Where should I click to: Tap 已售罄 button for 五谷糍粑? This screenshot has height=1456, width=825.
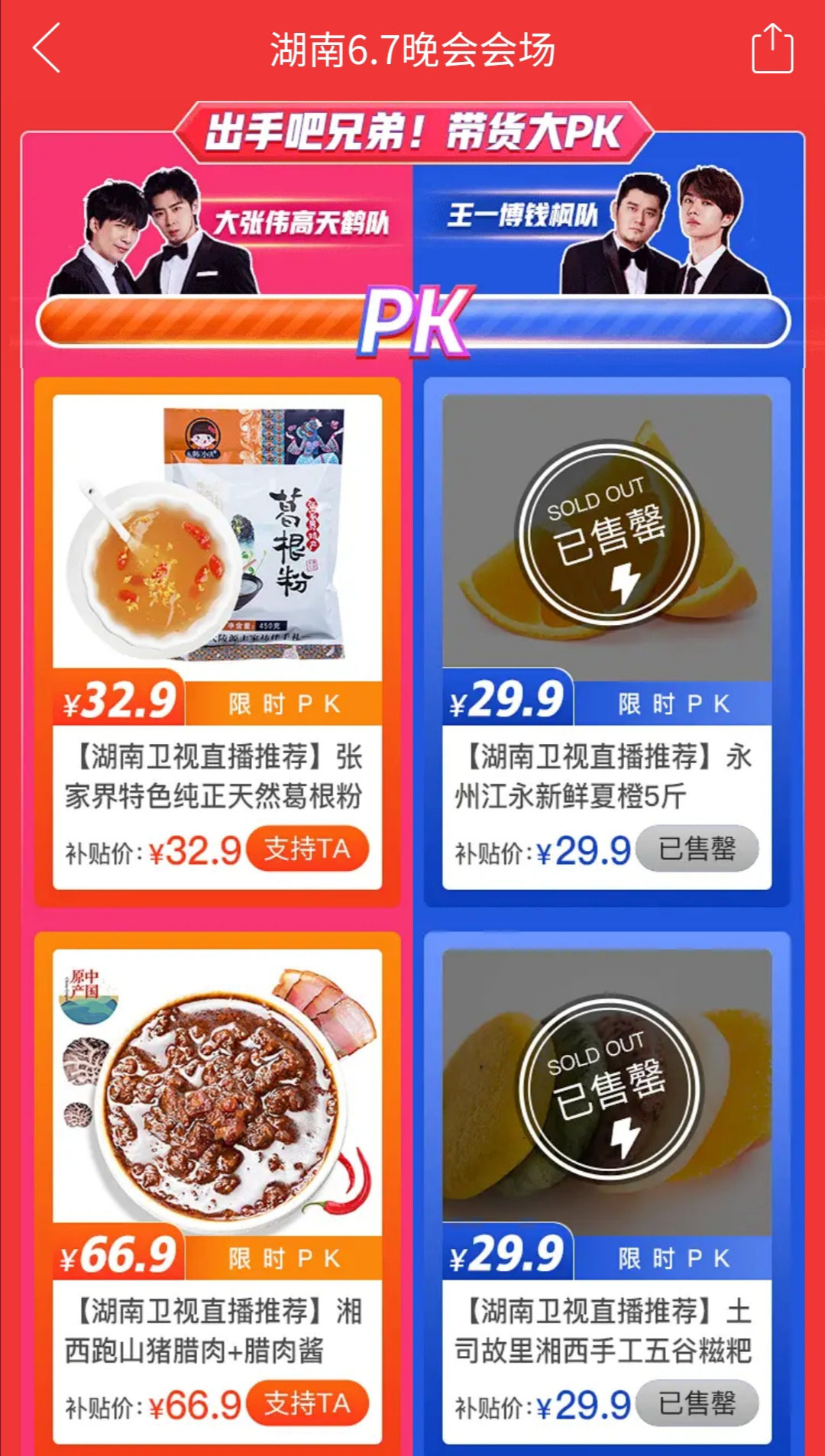tap(697, 1403)
